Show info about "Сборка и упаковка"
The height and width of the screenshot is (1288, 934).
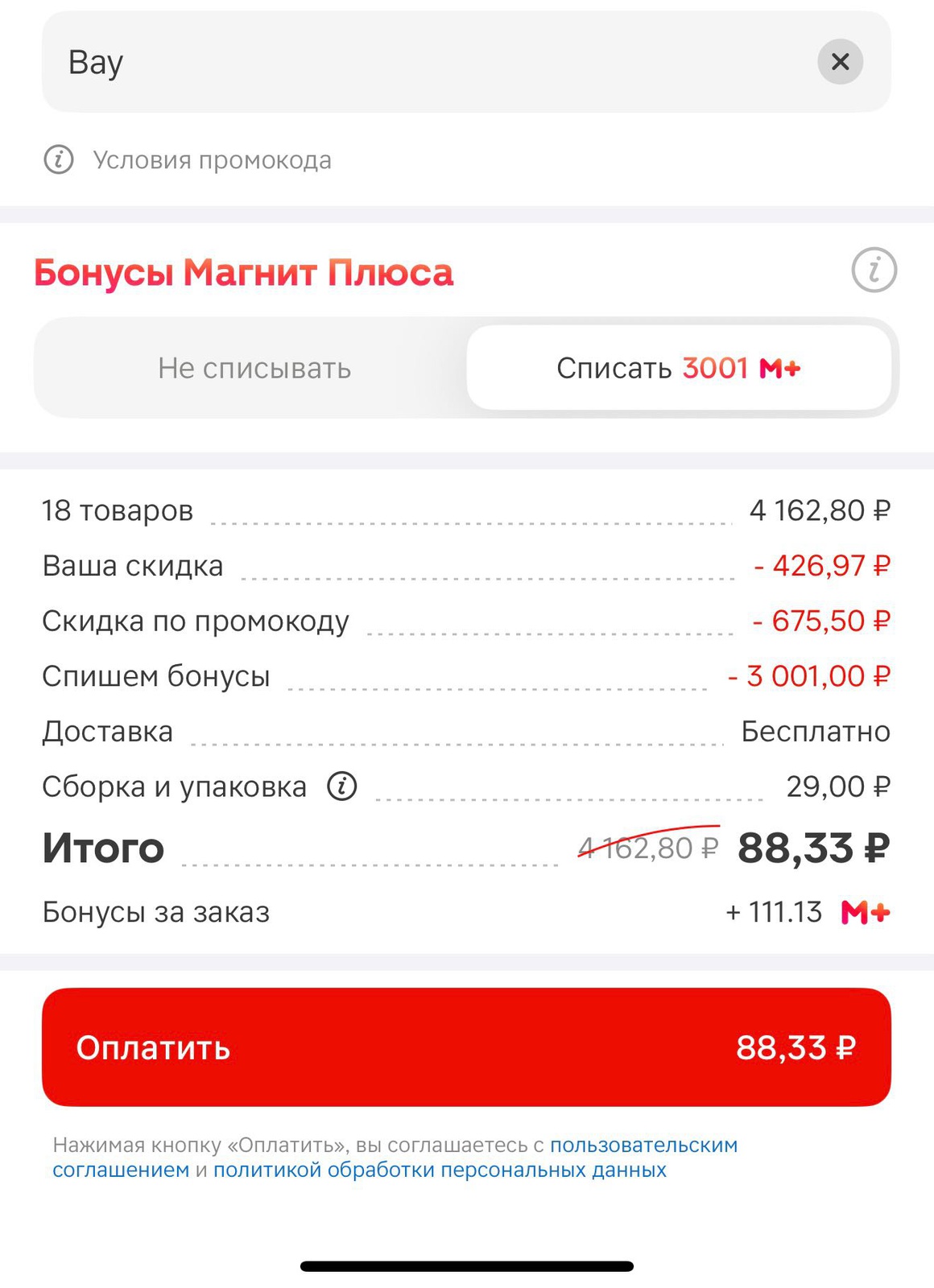click(x=341, y=786)
